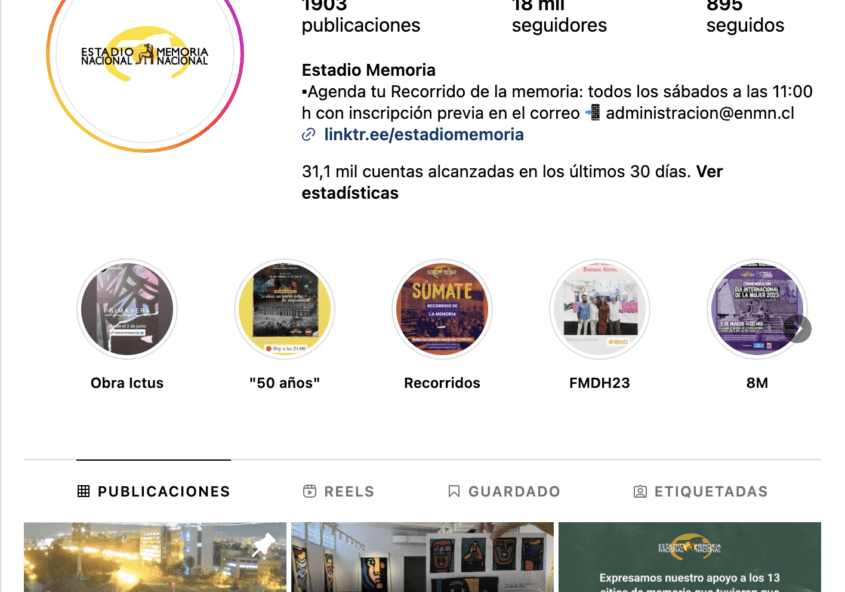
Task: View the 1903 publicaciones count
Action: click(361, 17)
